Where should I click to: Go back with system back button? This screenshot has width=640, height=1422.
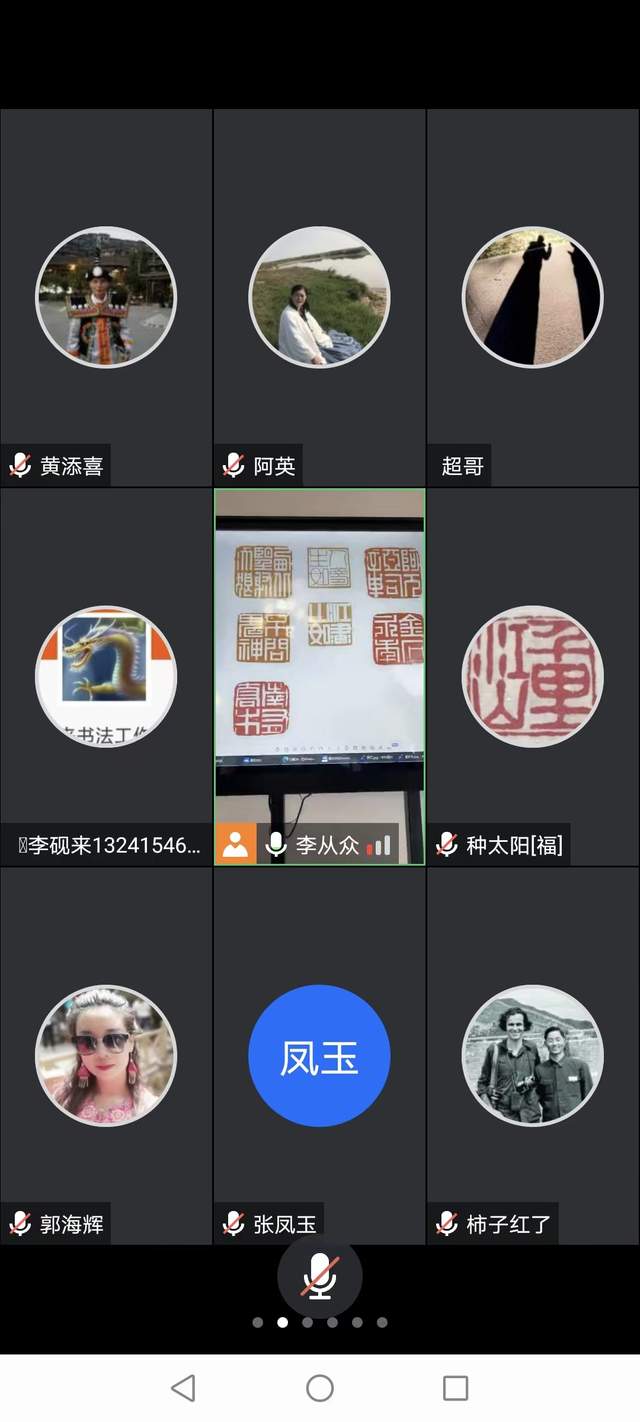(x=183, y=1388)
